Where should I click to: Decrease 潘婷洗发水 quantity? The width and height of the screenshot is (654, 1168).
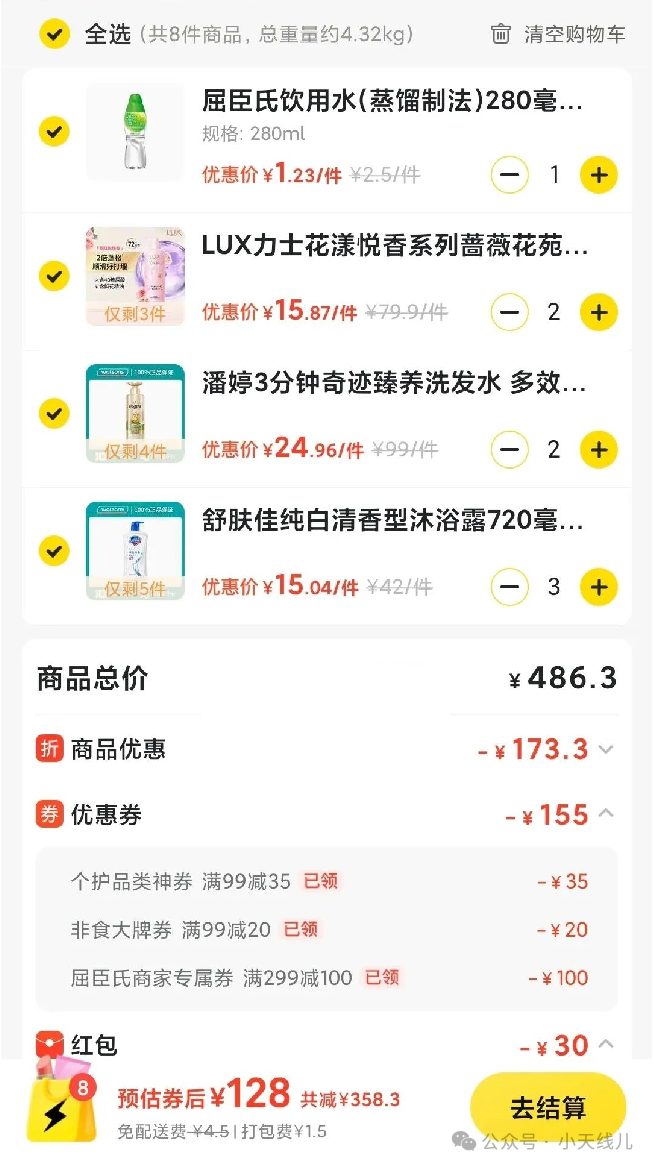click(x=509, y=450)
